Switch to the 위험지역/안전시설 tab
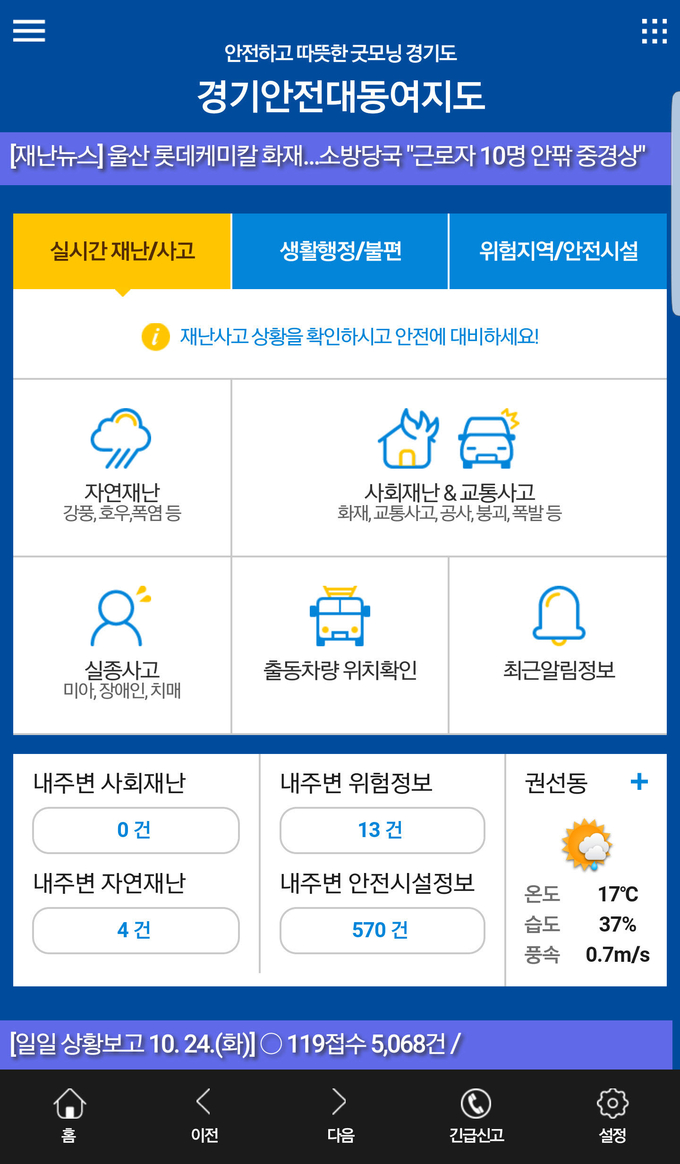The width and height of the screenshot is (680, 1164). 558,251
